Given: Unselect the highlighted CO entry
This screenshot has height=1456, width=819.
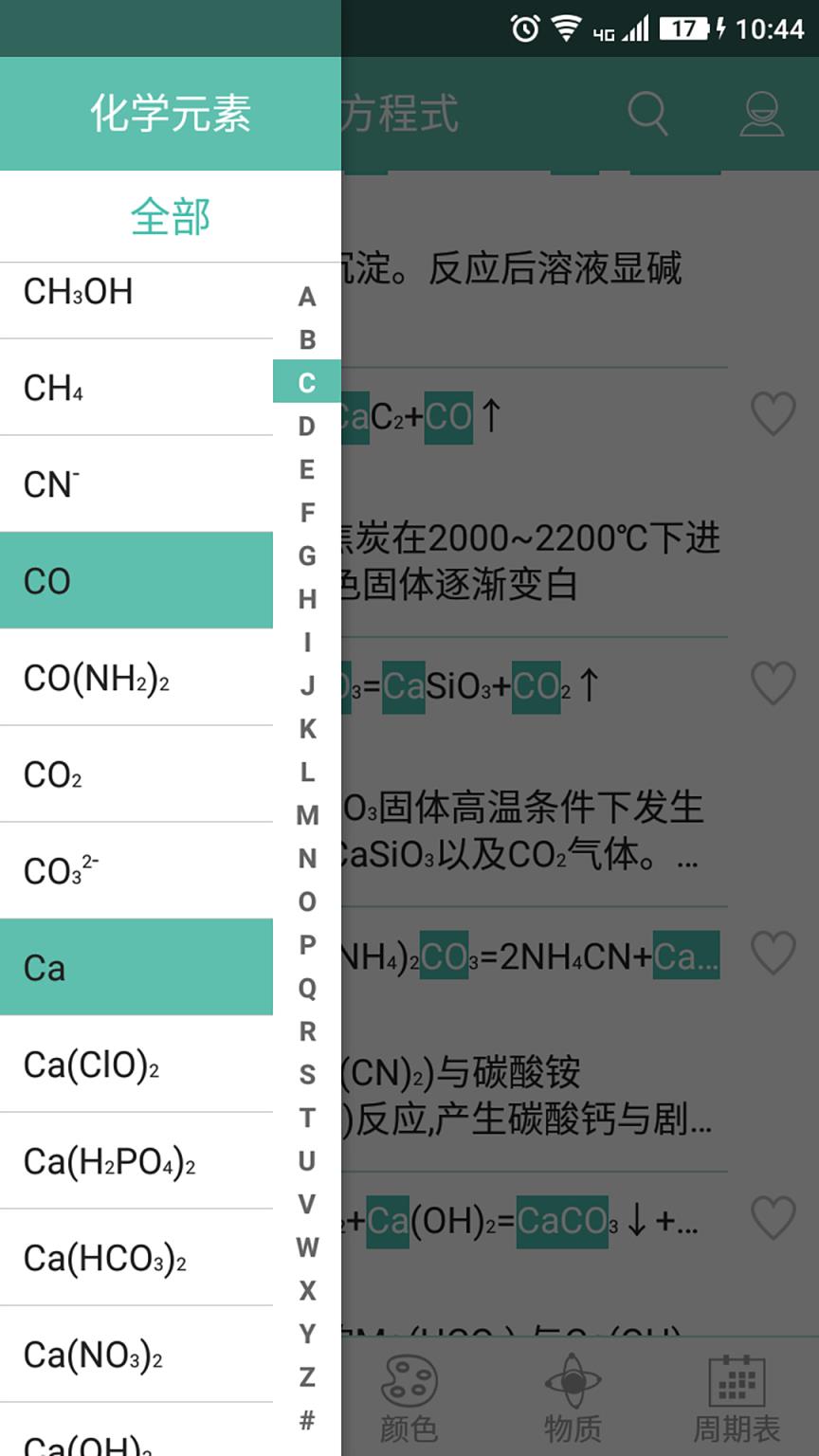Looking at the screenshot, I should [136, 580].
